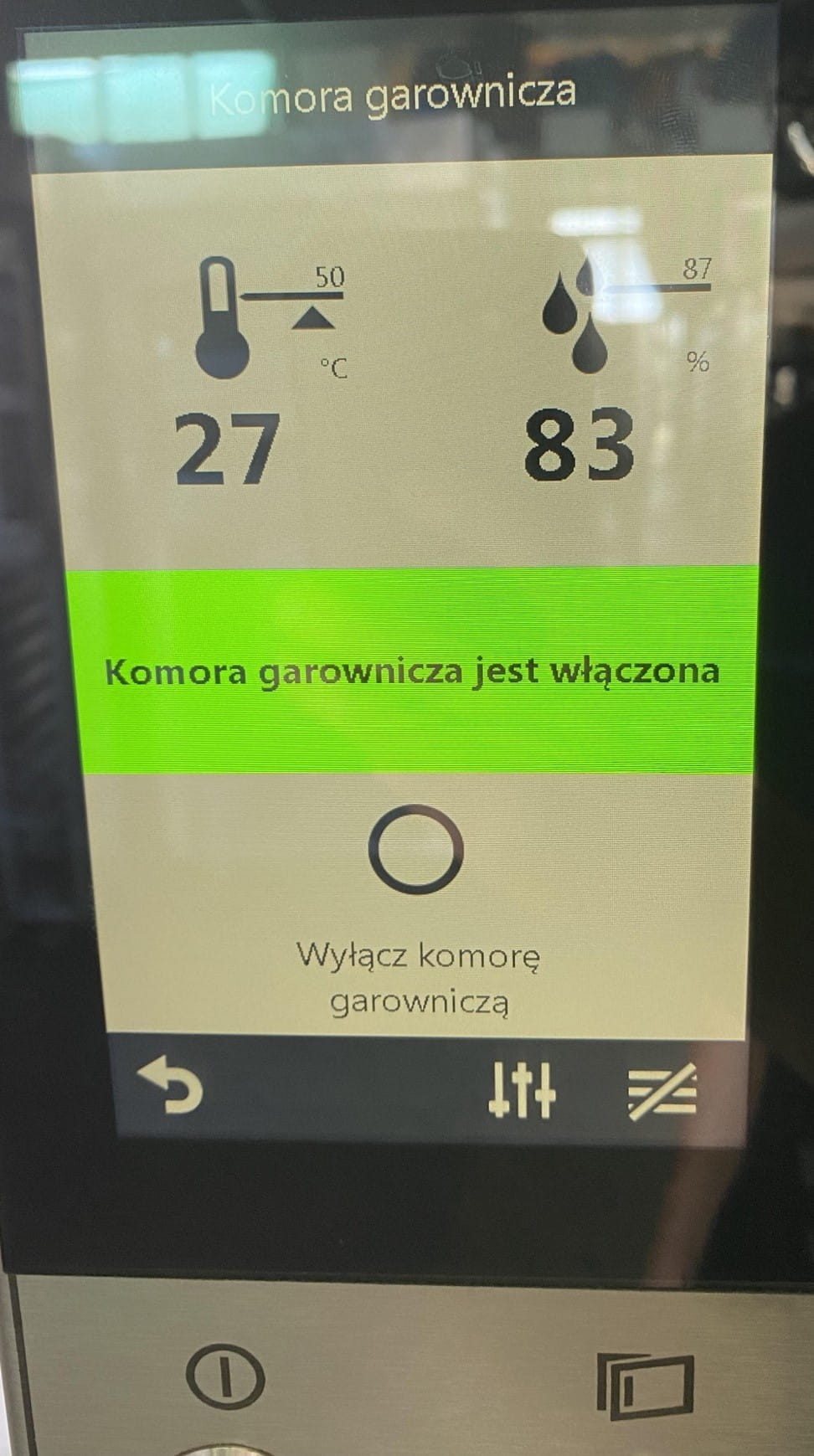This screenshot has width=814, height=1456.
Task: Go back with the return arrow
Action: pyautogui.click(x=173, y=1086)
